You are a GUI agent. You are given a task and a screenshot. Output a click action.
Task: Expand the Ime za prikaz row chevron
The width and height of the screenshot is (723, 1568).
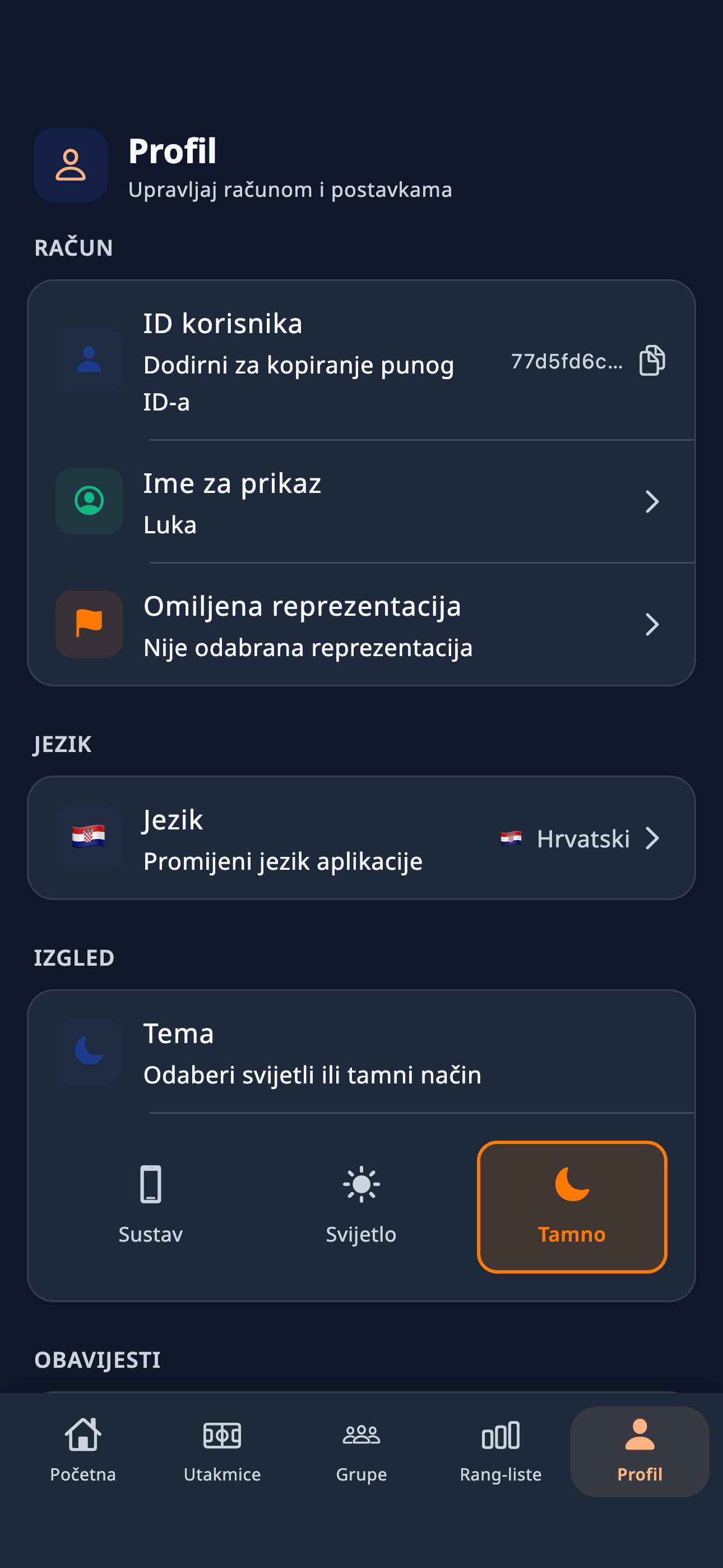click(653, 501)
